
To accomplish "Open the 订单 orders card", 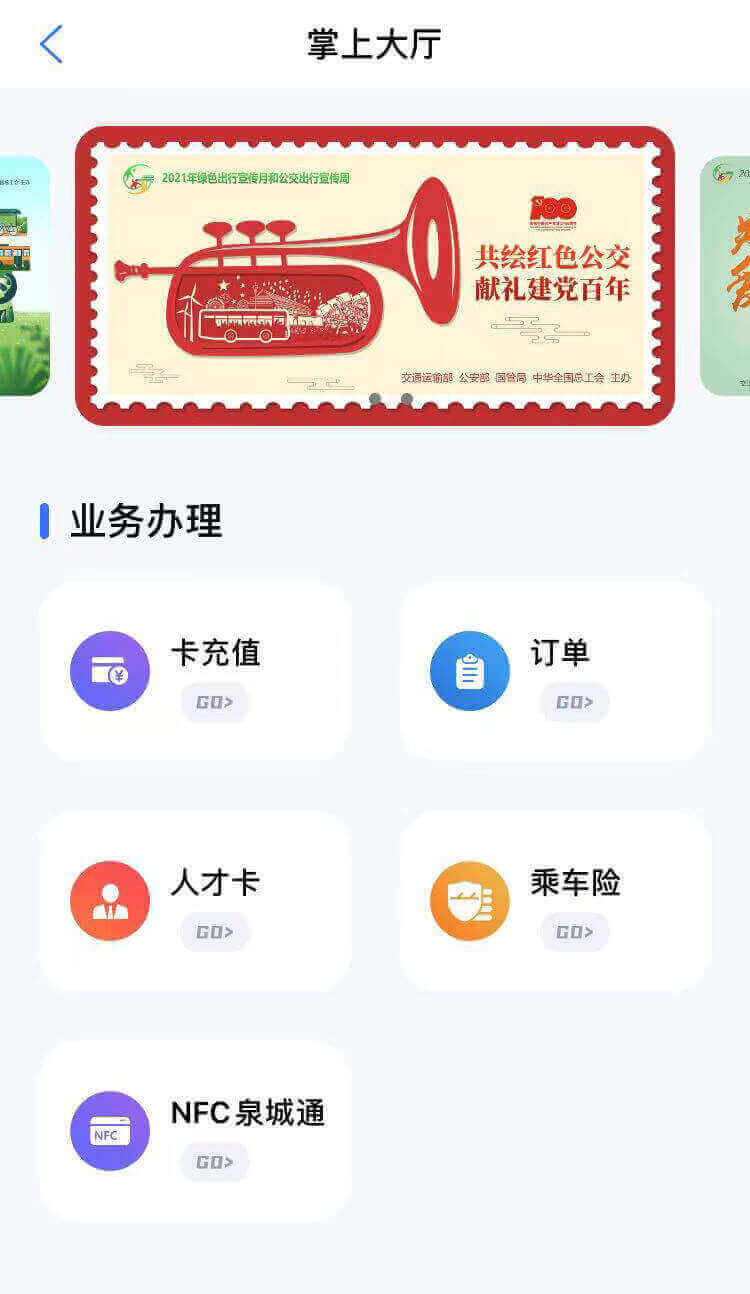I will (x=555, y=671).
